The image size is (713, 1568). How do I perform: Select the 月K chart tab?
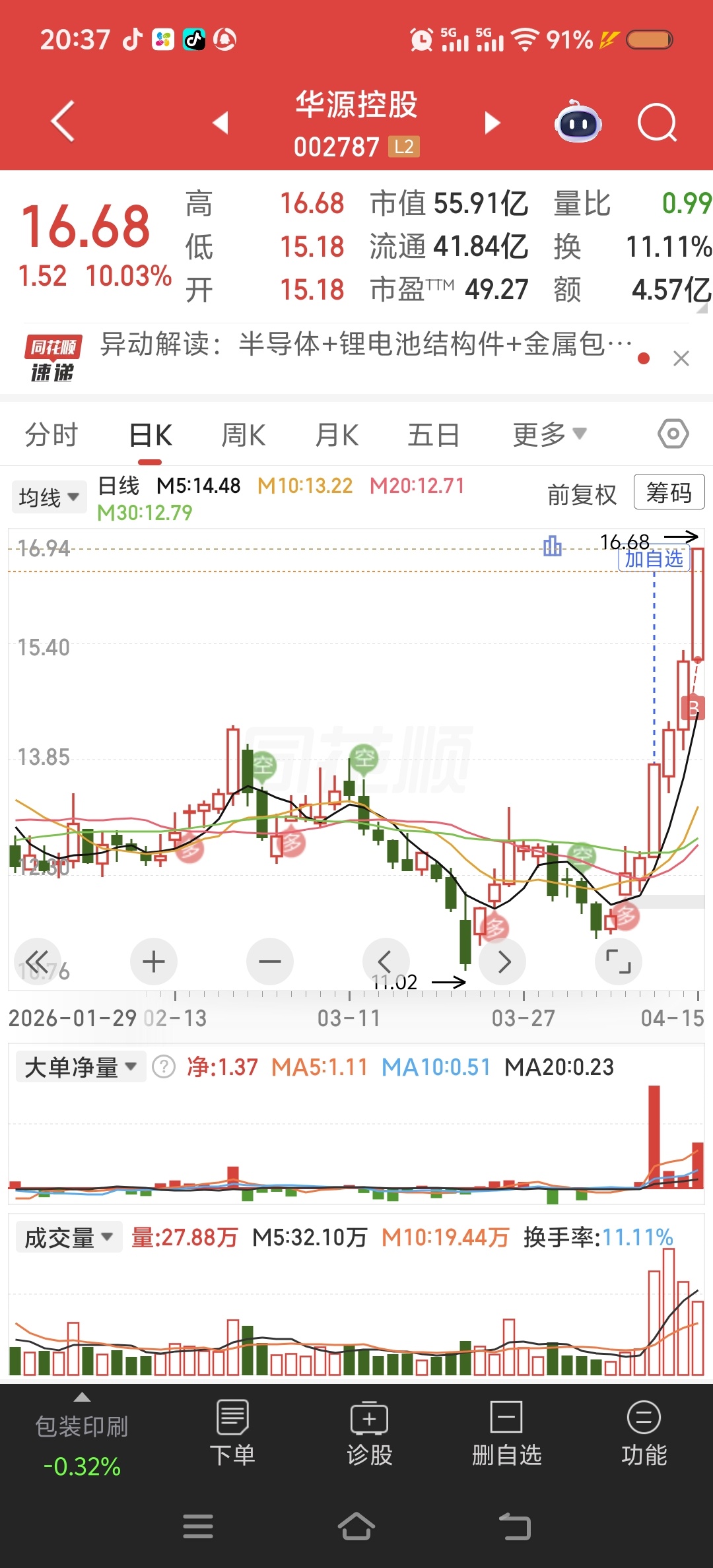pyautogui.click(x=337, y=435)
